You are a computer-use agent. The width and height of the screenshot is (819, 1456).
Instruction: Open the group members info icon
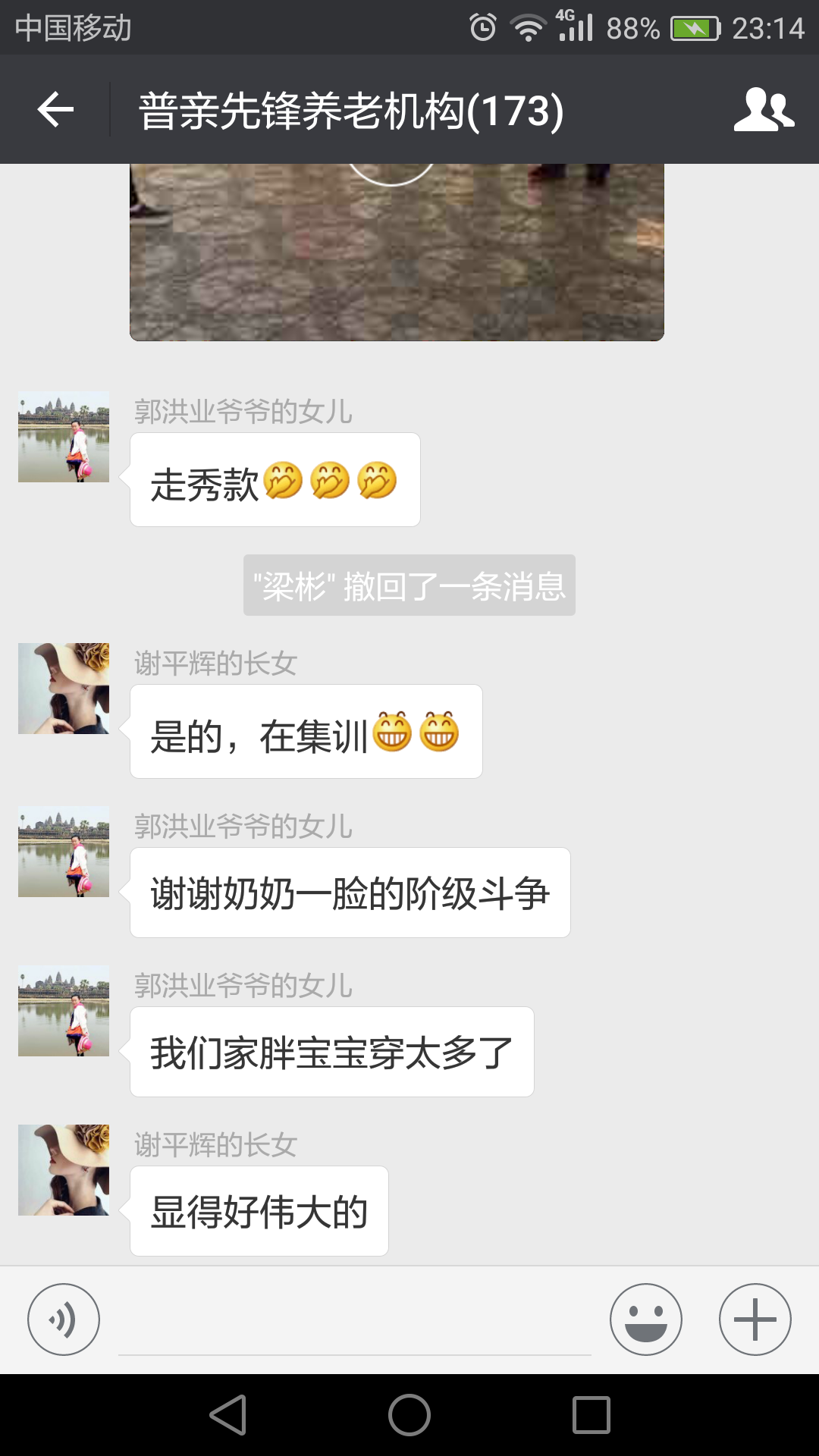(x=764, y=110)
